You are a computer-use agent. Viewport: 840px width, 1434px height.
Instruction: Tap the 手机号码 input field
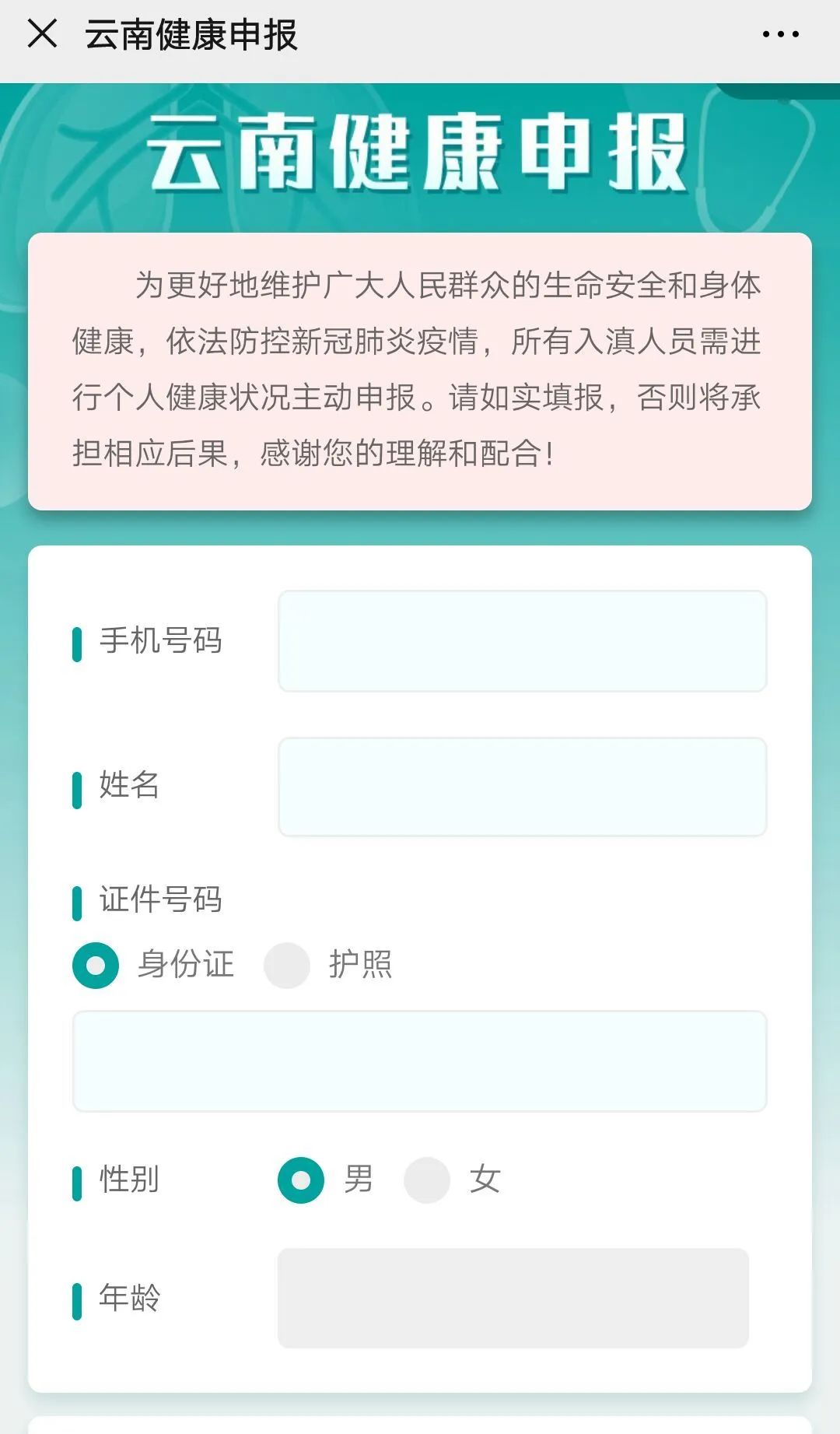522,641
